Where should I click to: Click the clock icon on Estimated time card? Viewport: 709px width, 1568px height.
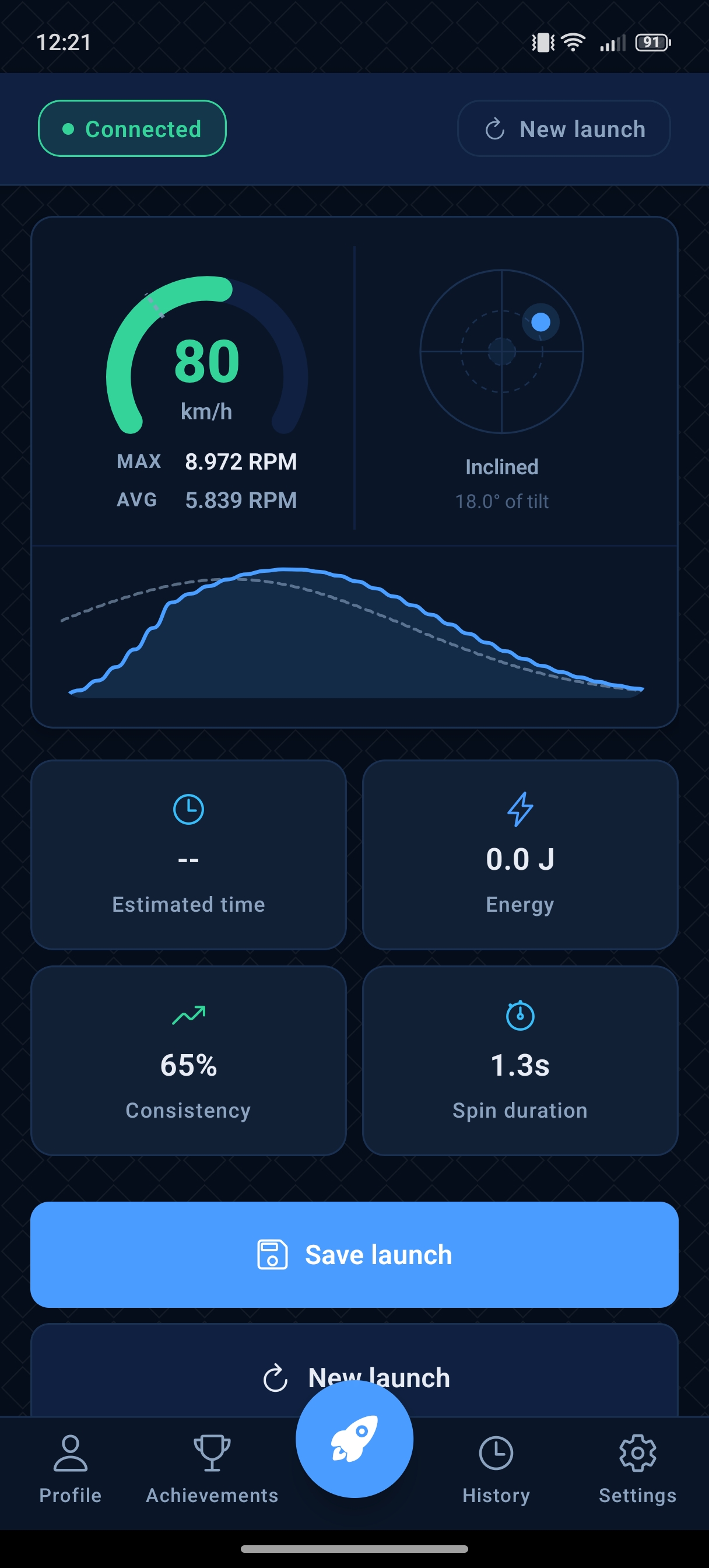pyautogui.click(x=188, y=808)
